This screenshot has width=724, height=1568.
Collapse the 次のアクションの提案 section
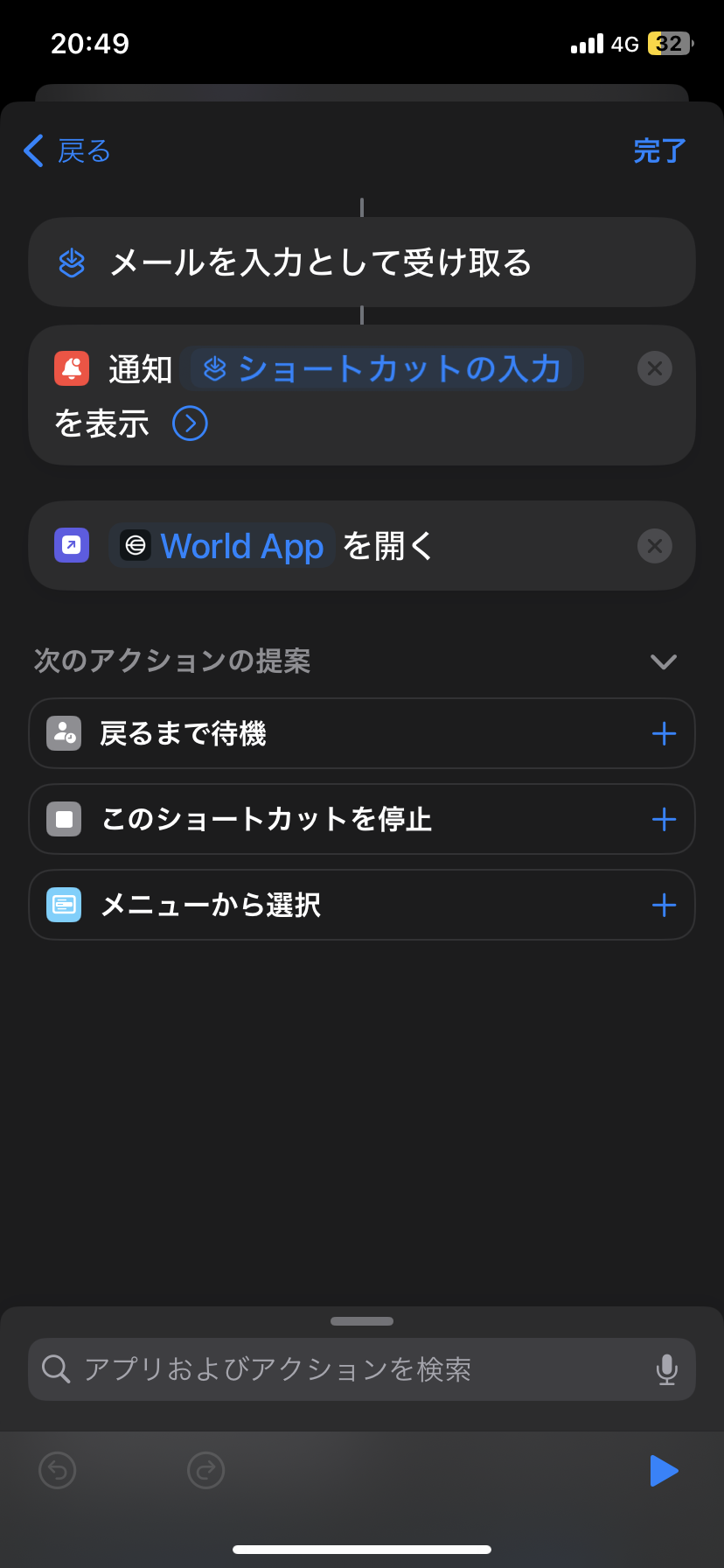[x=664, y=661]
